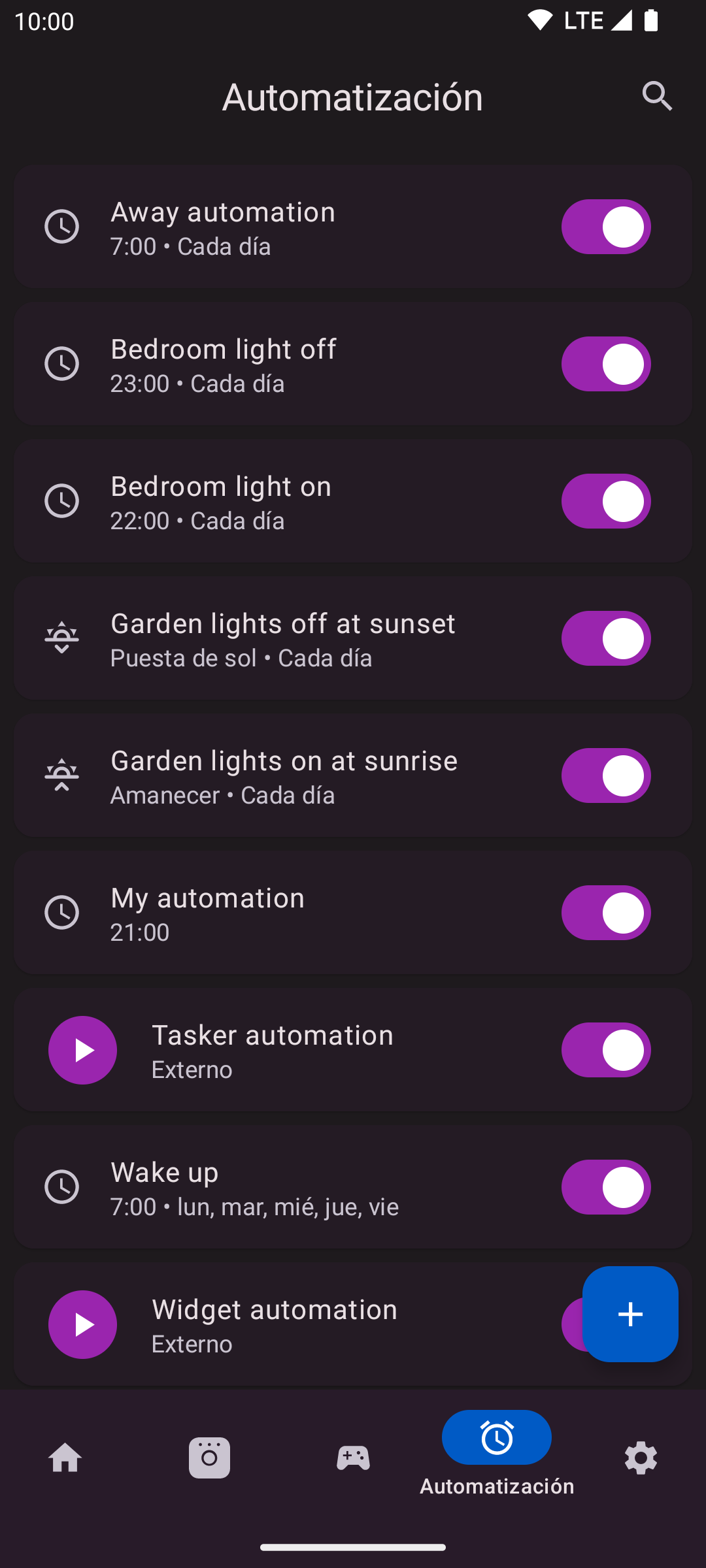Add a new automation with plus button
The height and width of the screenshot is (1568, 706).
[x=630, y=1314]
